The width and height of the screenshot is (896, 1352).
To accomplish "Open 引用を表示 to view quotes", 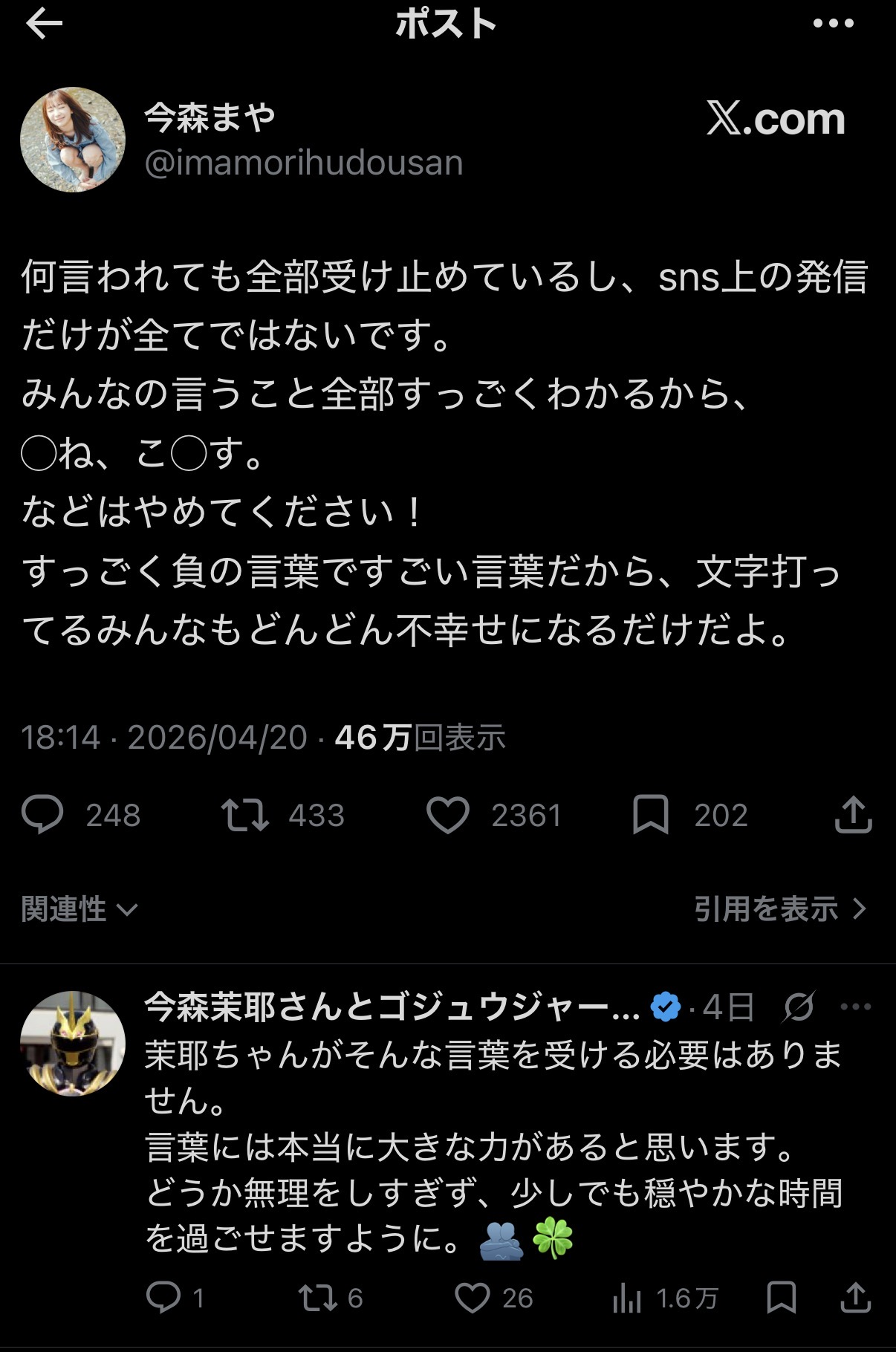I will 780,909.
